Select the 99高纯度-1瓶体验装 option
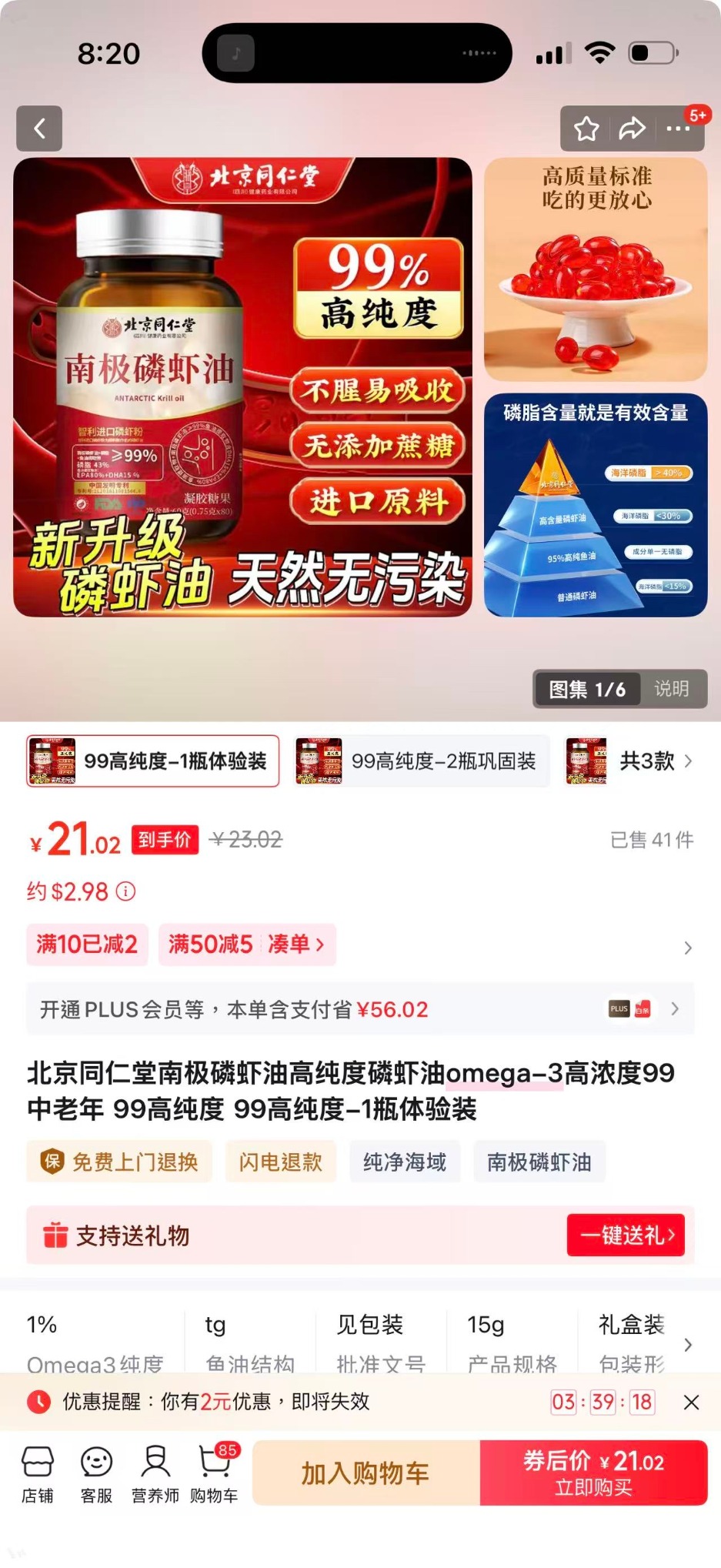This screenshot has width=721, height=1568. pyautogui.click(x=153, y=761)
